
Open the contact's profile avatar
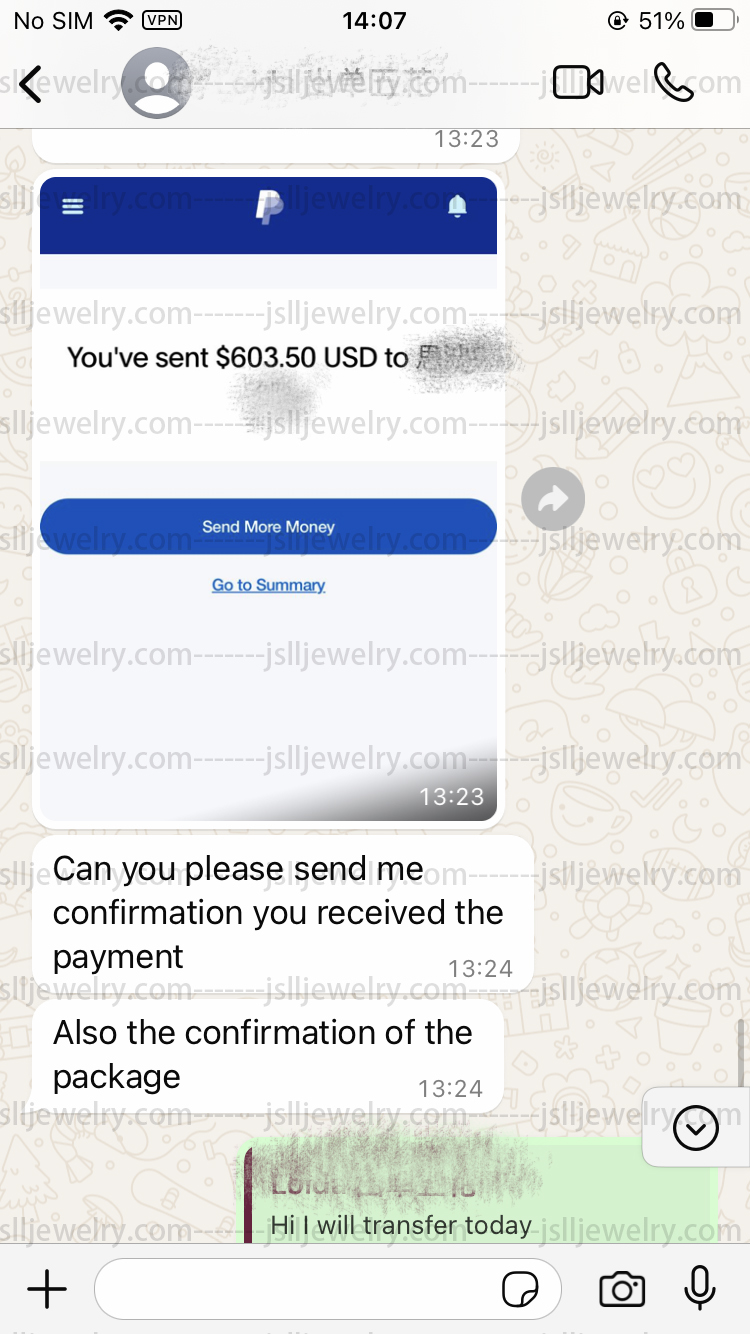pos(156,83)
